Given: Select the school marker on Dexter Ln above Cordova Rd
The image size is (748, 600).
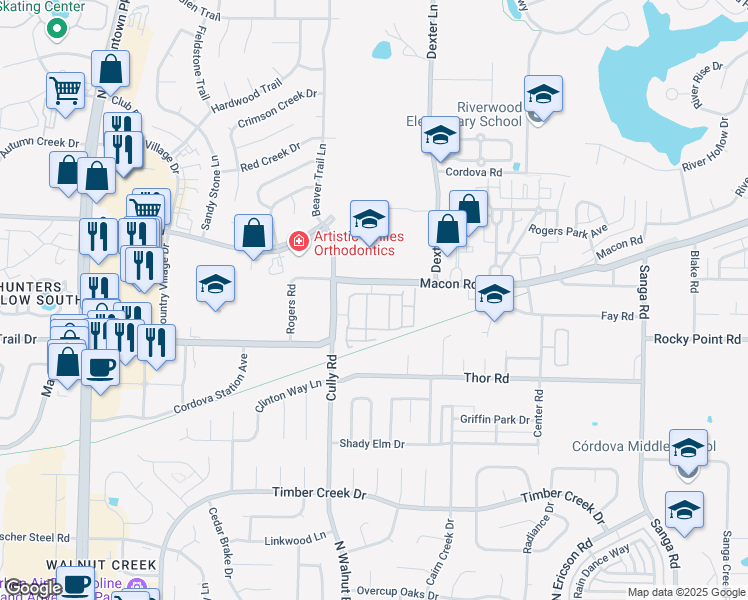Looking at the screenshot, I should [x=439, y=137].
